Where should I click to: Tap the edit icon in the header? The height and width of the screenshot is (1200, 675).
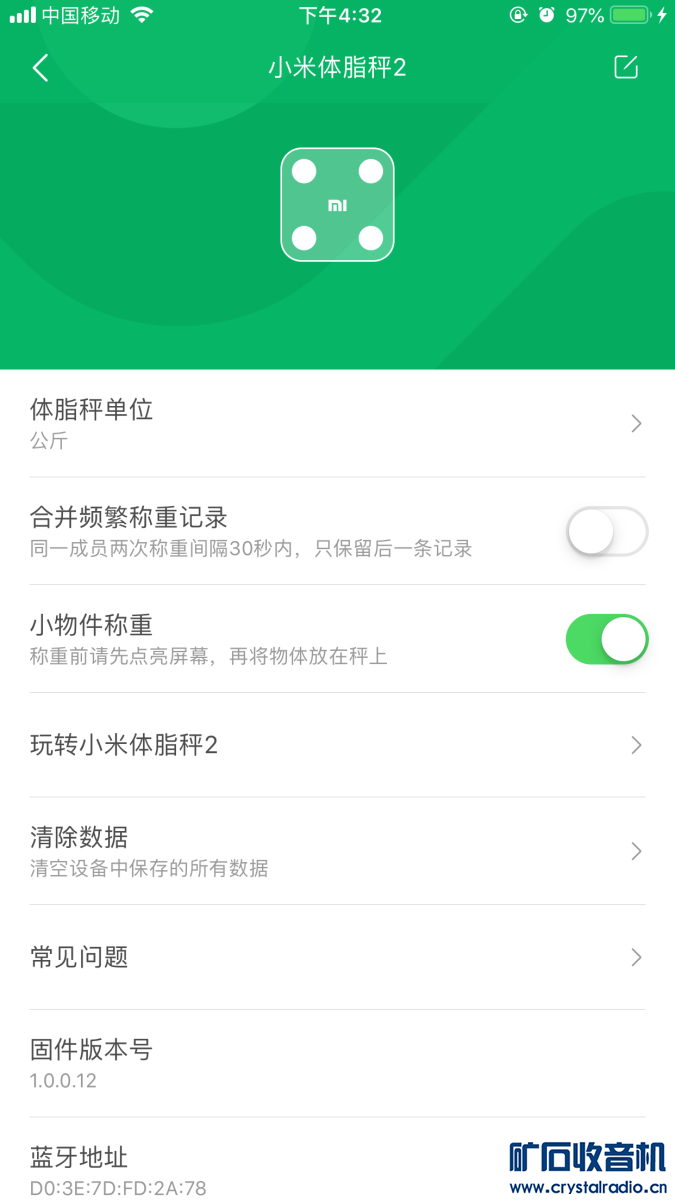click(626, 68)
